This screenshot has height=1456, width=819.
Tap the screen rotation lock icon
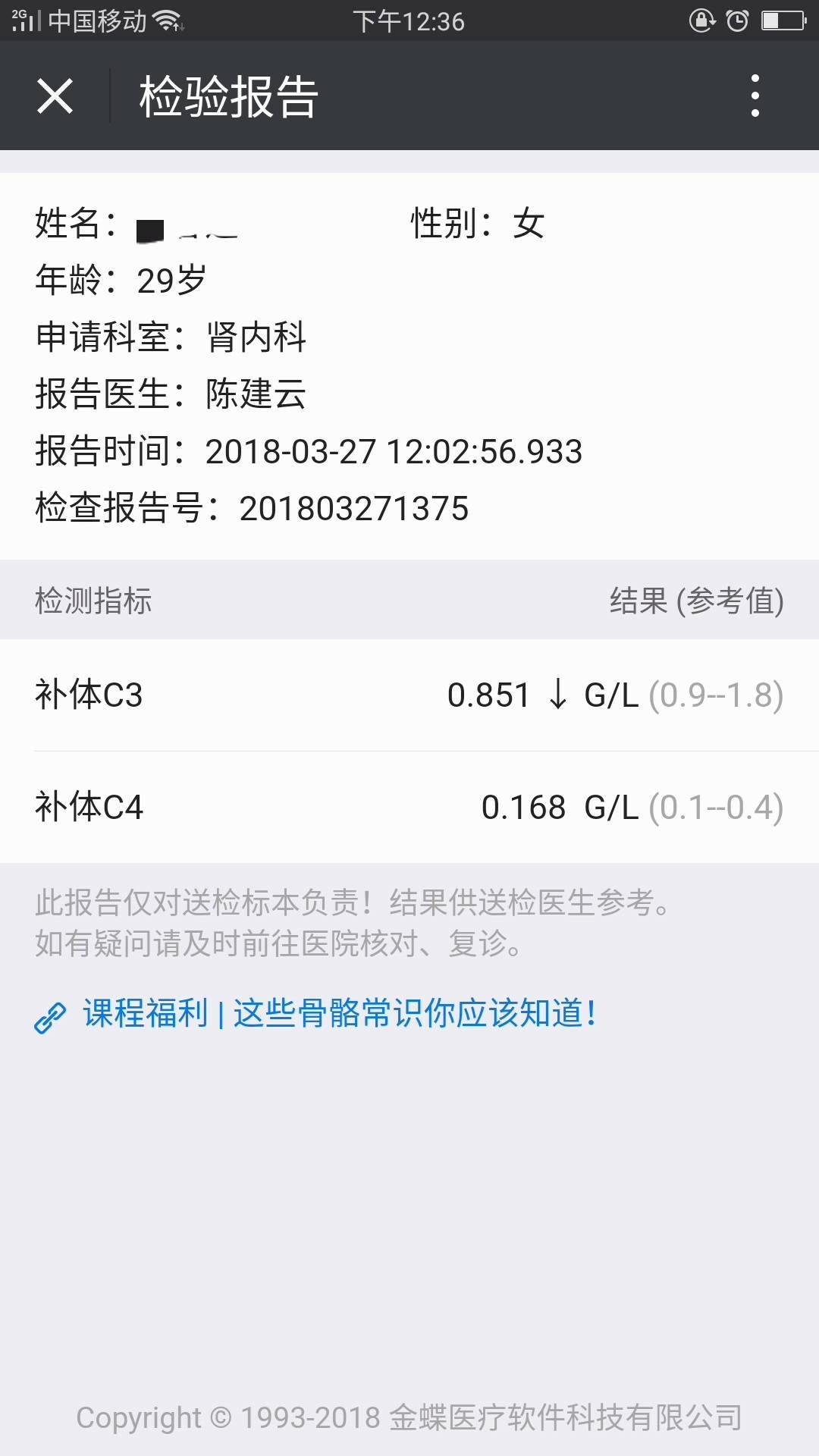pyautogui.click(x=701, y=20)
